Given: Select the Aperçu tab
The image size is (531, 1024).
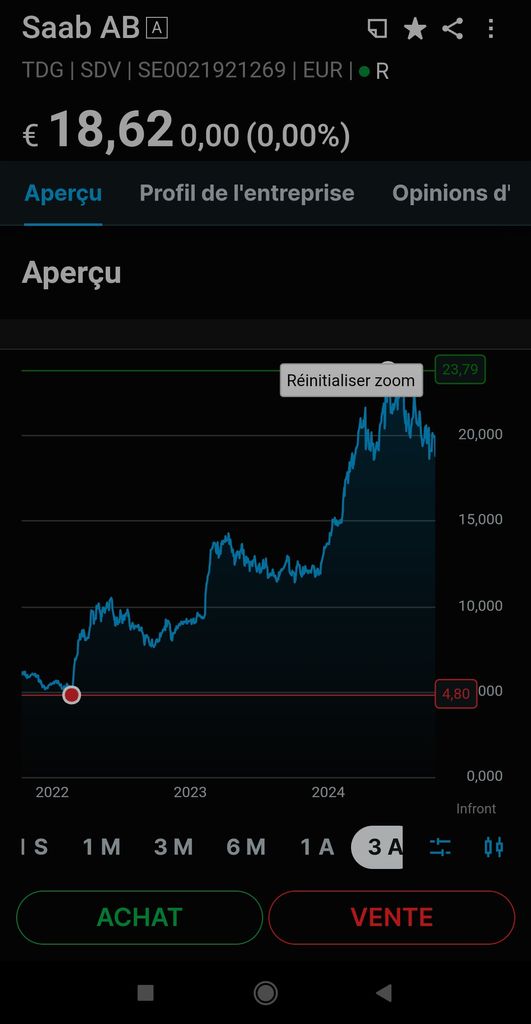Looking at the screenshot, I should [63, 193].
